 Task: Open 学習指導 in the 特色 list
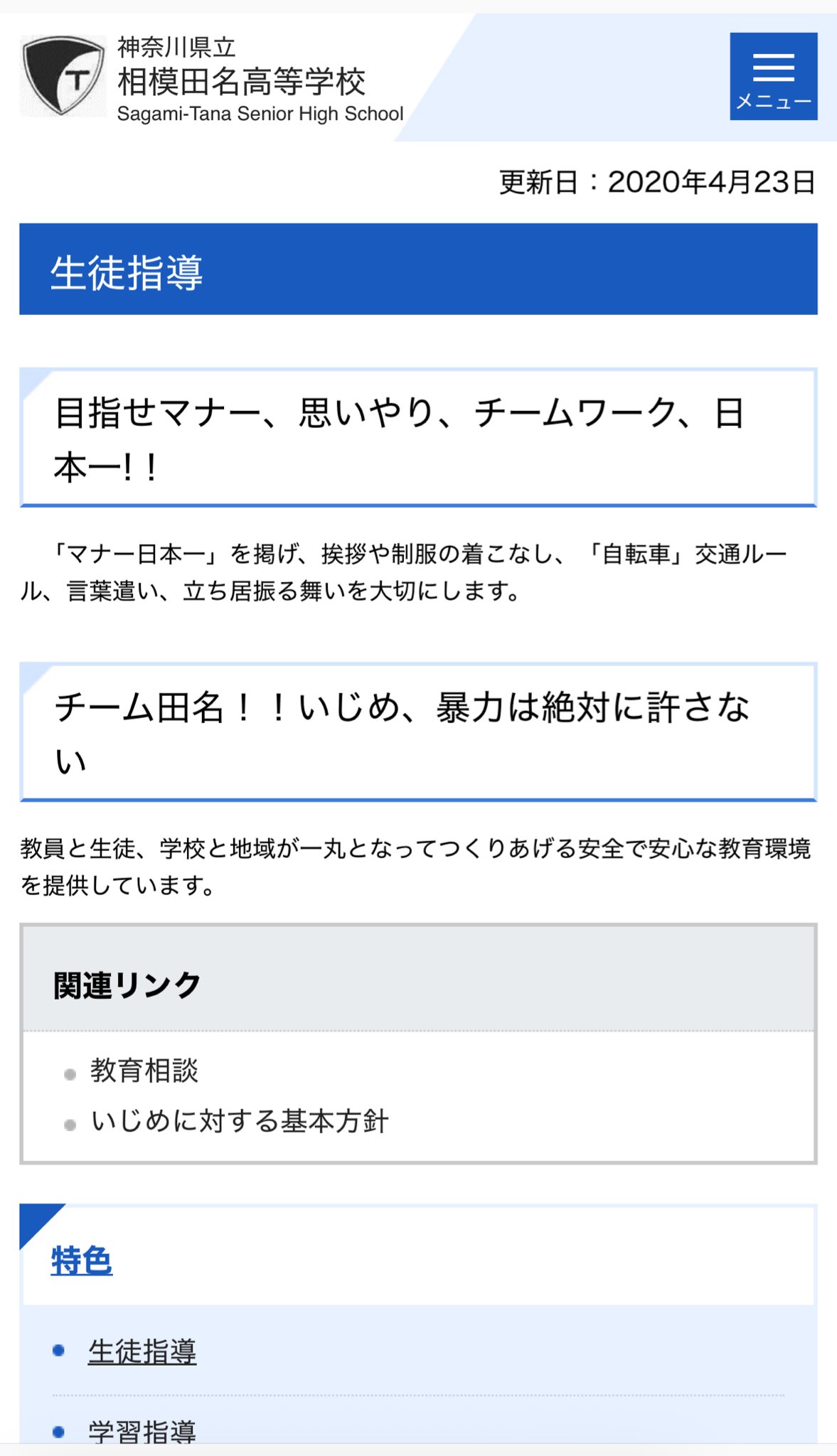click(x=142, y=1430)
